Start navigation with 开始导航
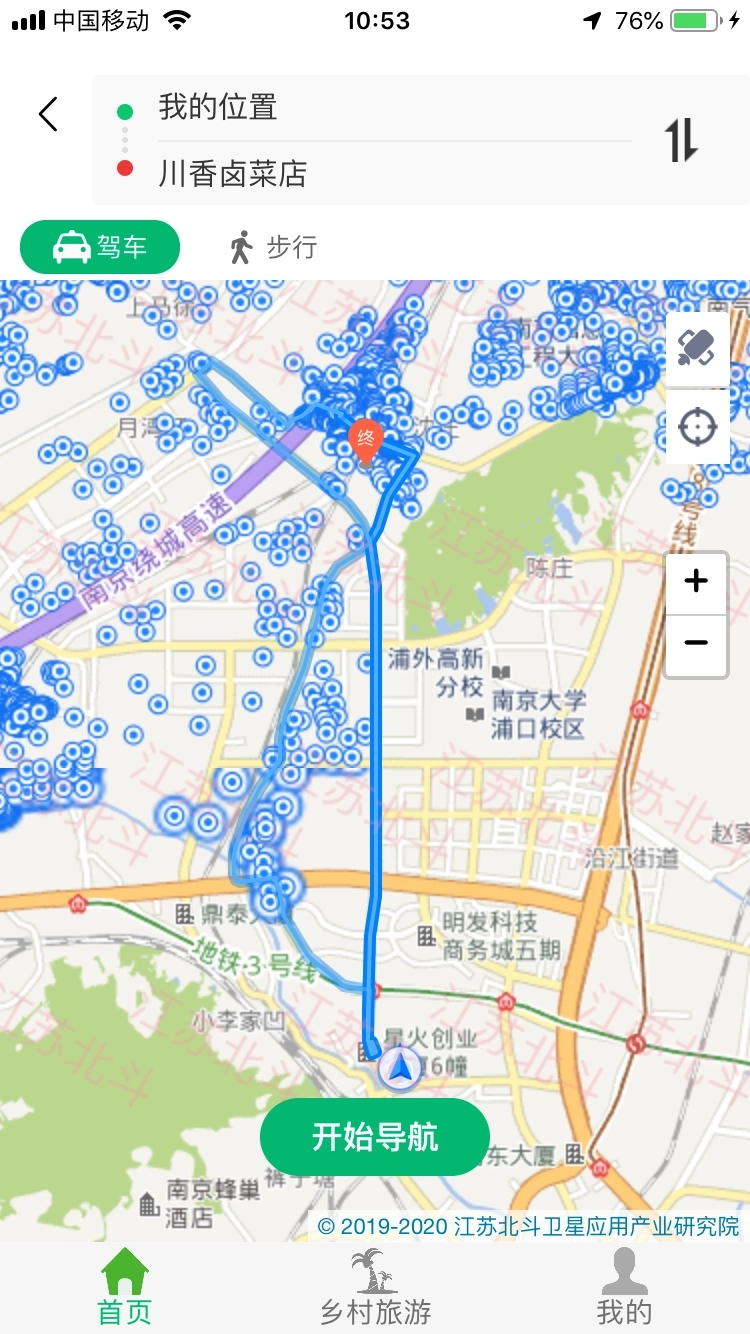 (x=375, y=1137)
